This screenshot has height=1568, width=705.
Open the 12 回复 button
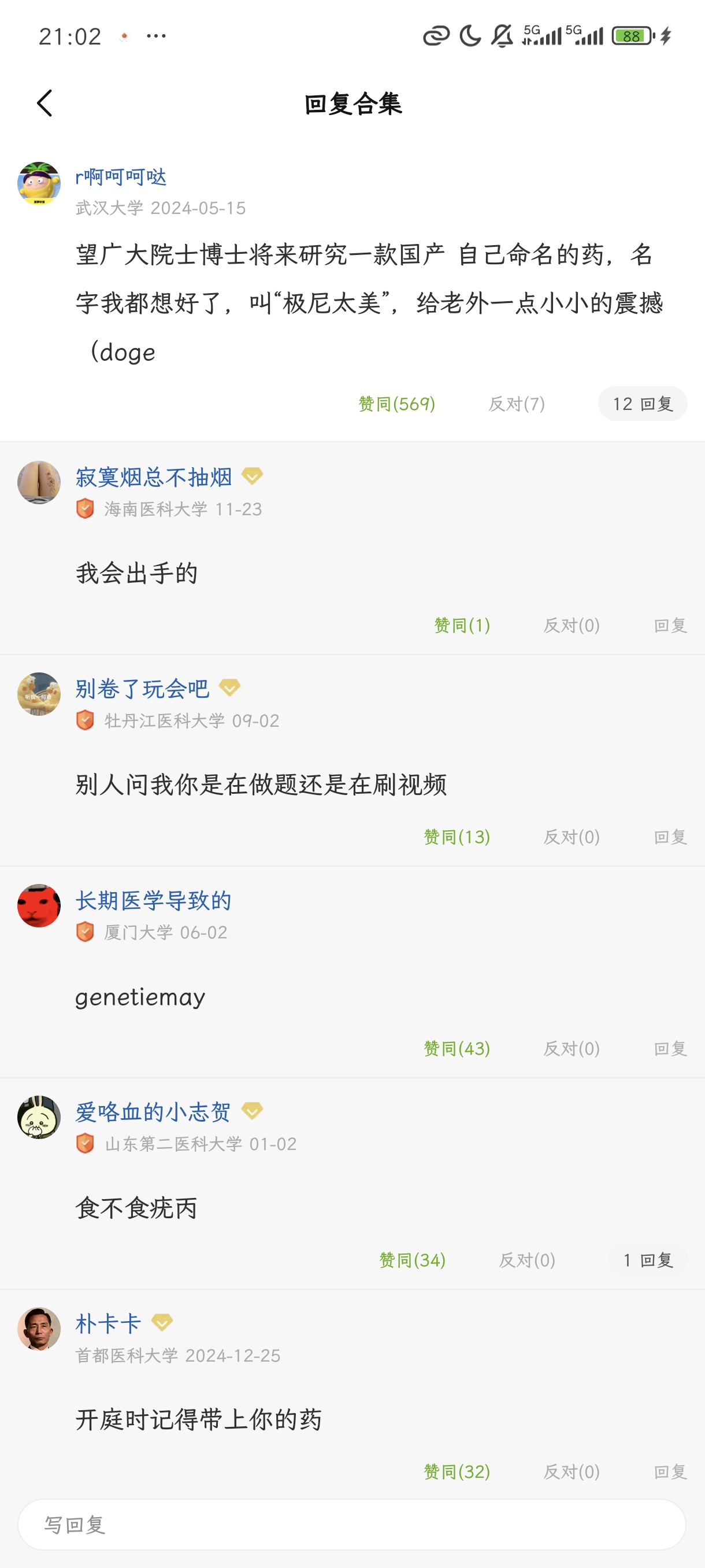click(x=642, y=404)
